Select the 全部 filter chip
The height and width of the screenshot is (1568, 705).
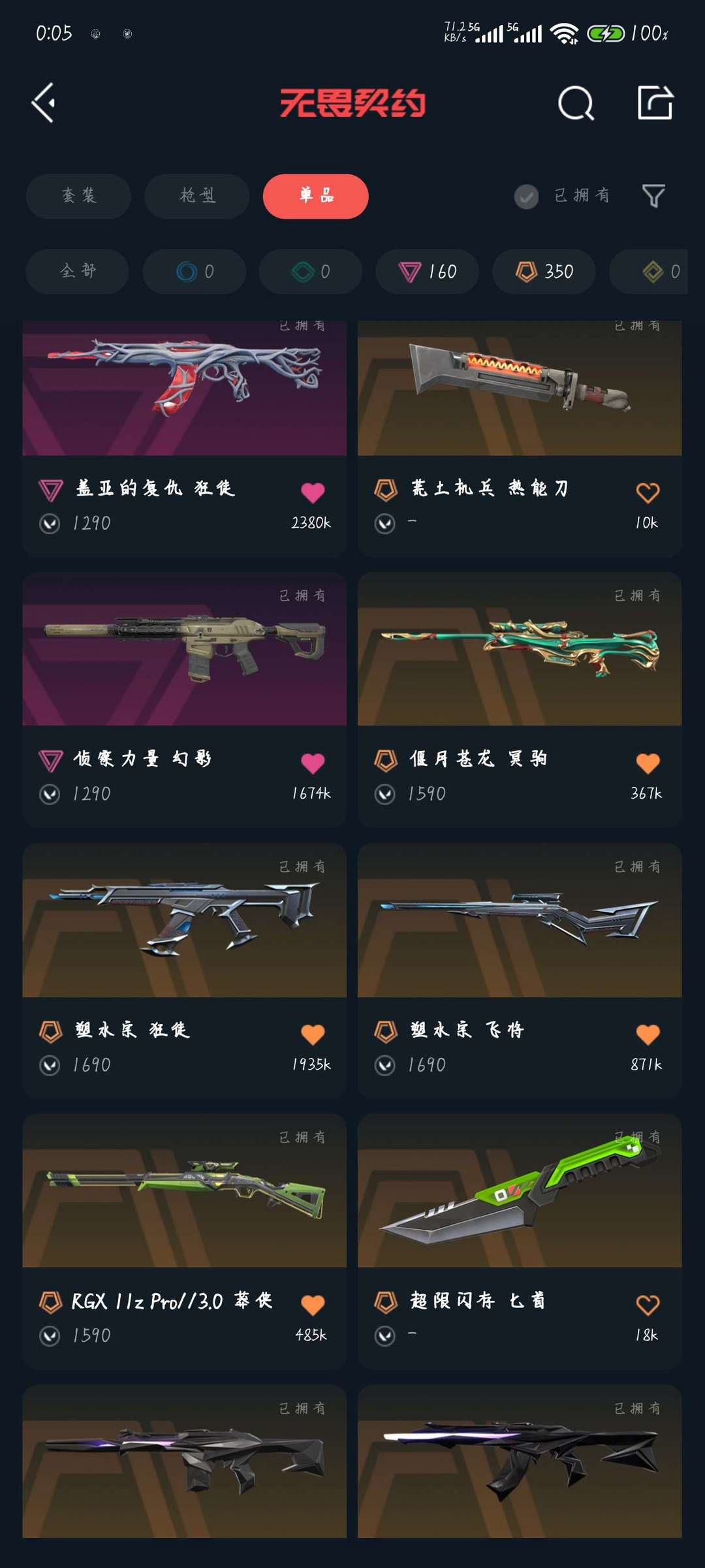[77, 271]
